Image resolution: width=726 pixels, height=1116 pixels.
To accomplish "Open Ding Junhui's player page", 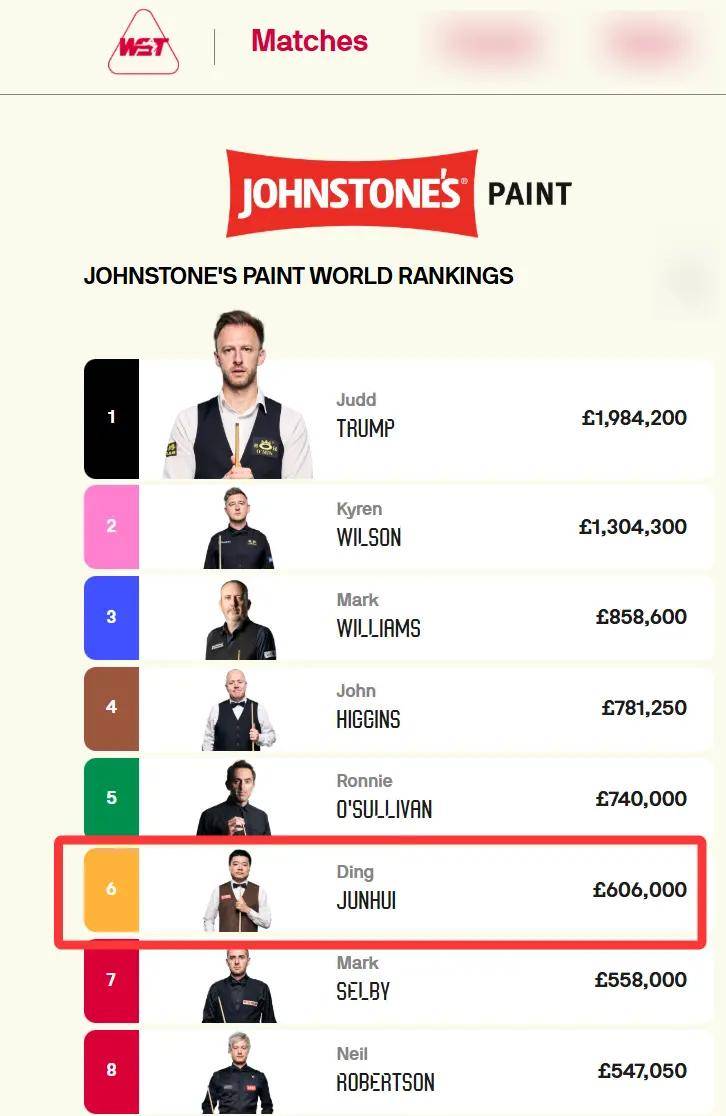I will click(366, 888).
